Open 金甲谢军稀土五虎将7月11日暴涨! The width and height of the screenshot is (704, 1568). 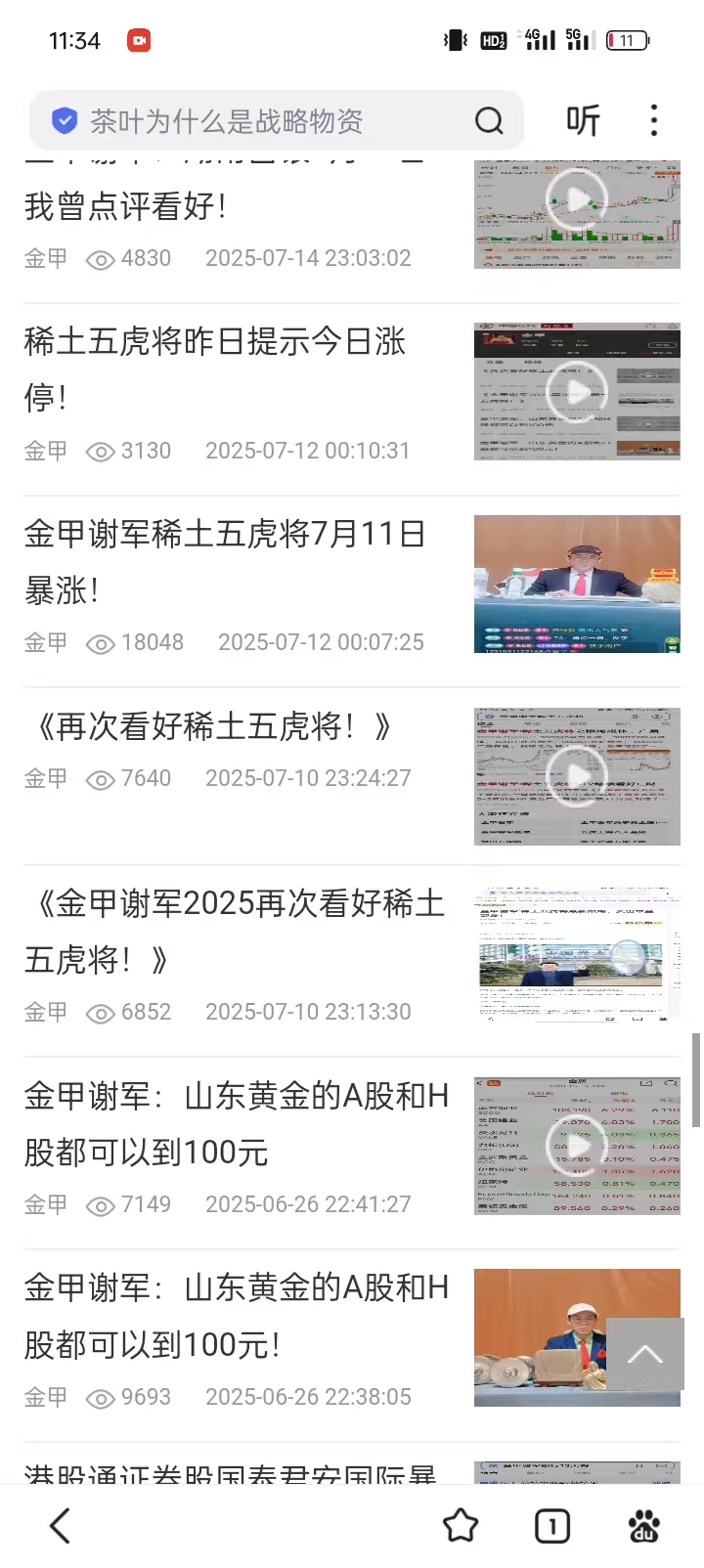click(225, 561)
